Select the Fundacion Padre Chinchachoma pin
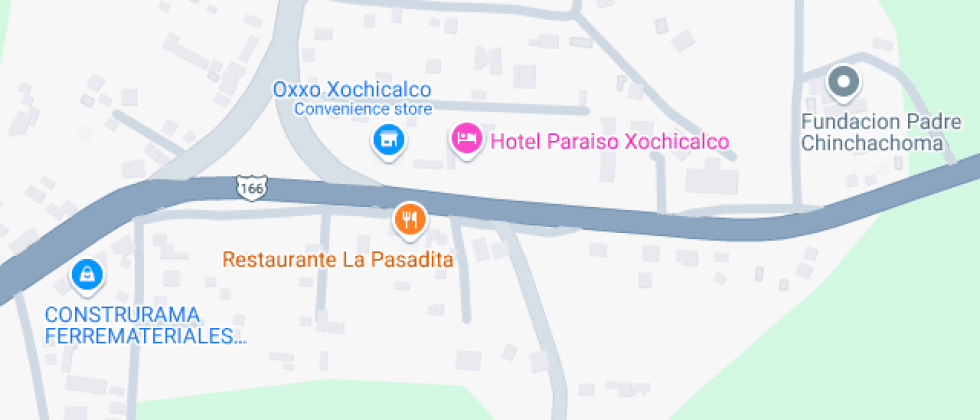Viewport: 980px width, 420px height. 844,83
